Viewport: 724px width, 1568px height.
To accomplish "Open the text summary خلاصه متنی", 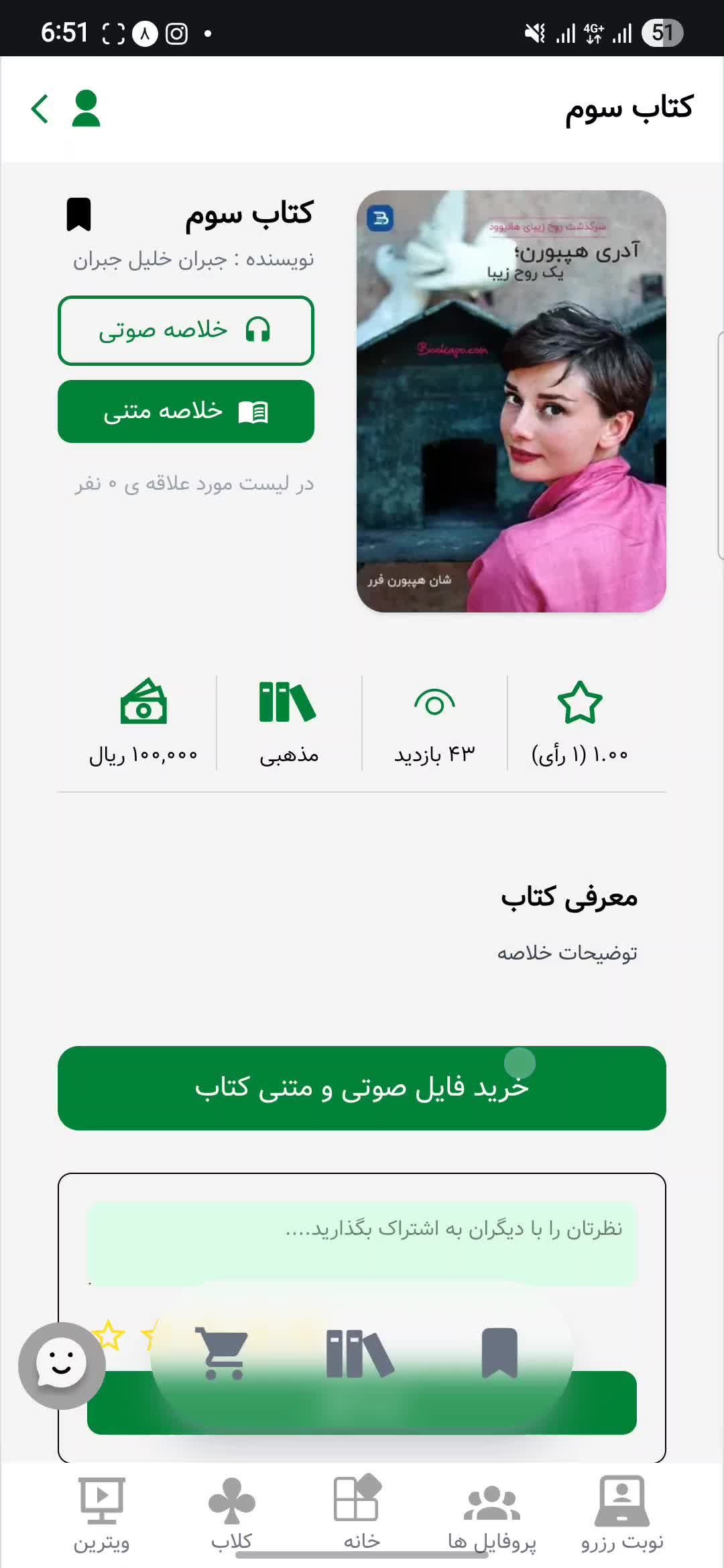I will tap(186, 411).
